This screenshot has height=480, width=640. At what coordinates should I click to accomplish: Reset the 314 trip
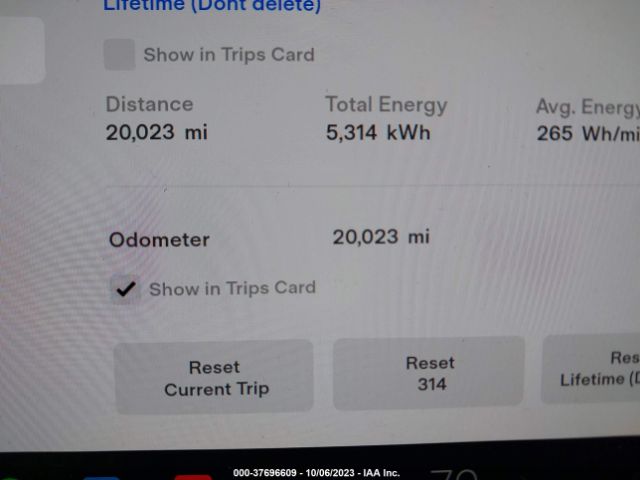coord(430,373)
